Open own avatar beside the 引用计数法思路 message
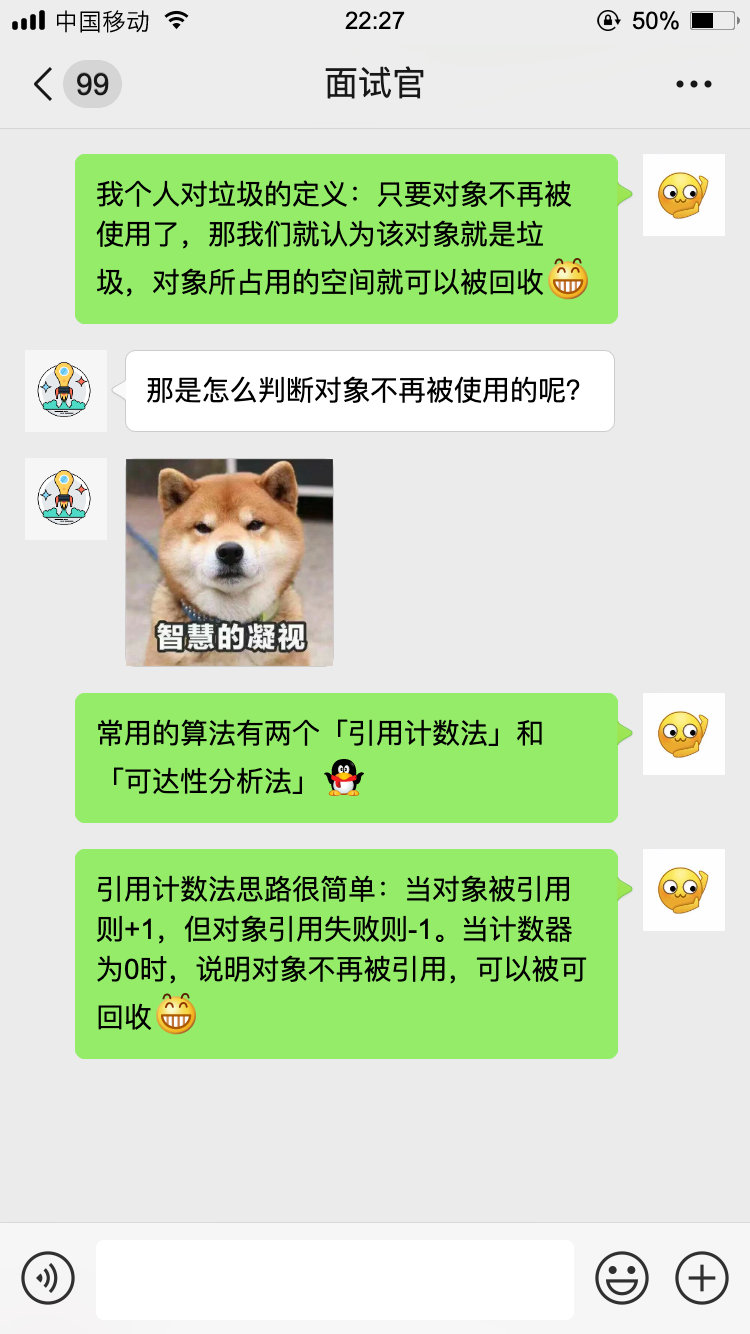Viewport: 750px width, 1334px height. (x=683, y=890)
